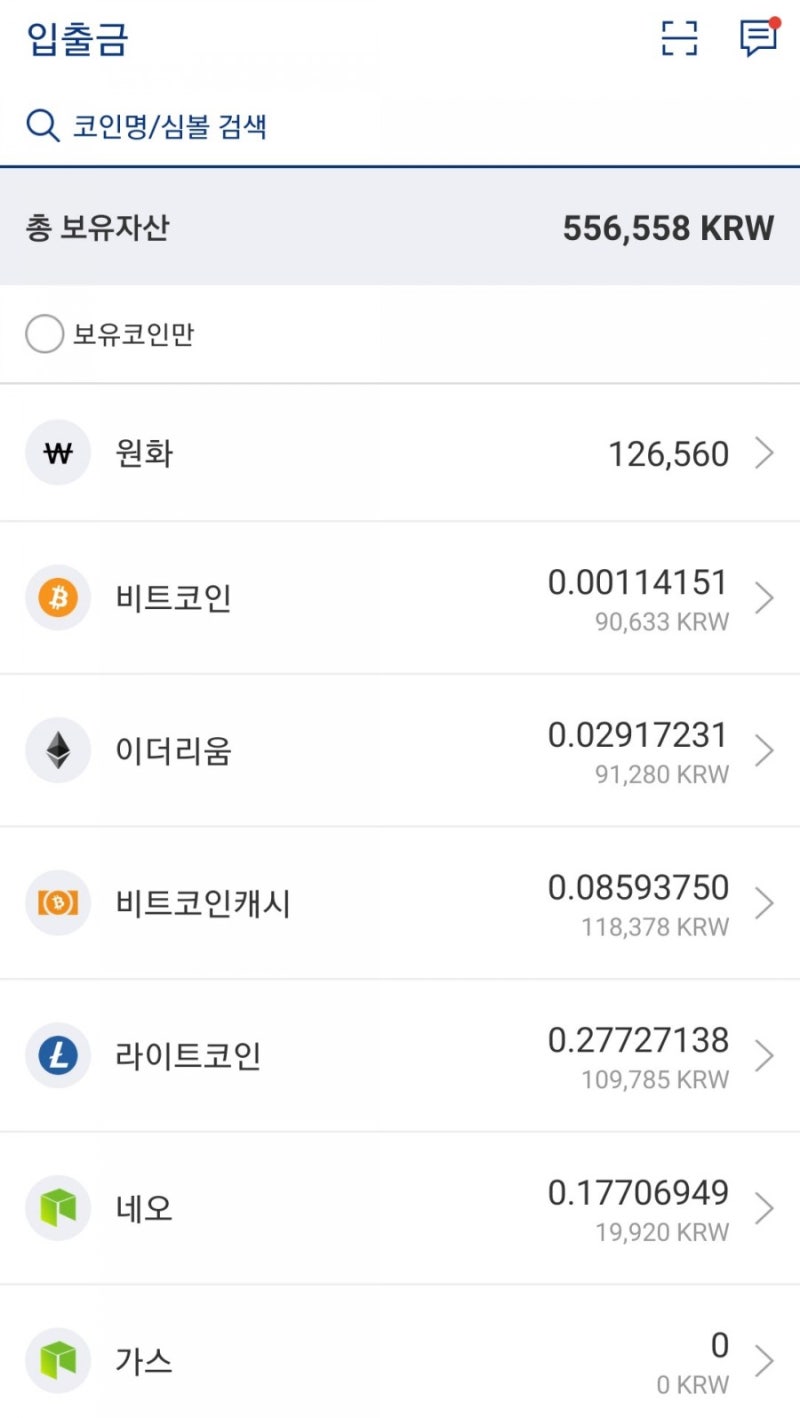Click the Bitcoin coin icon
Image resolution: width=800 pixels, height=1418 pixels.
(58, 597)
